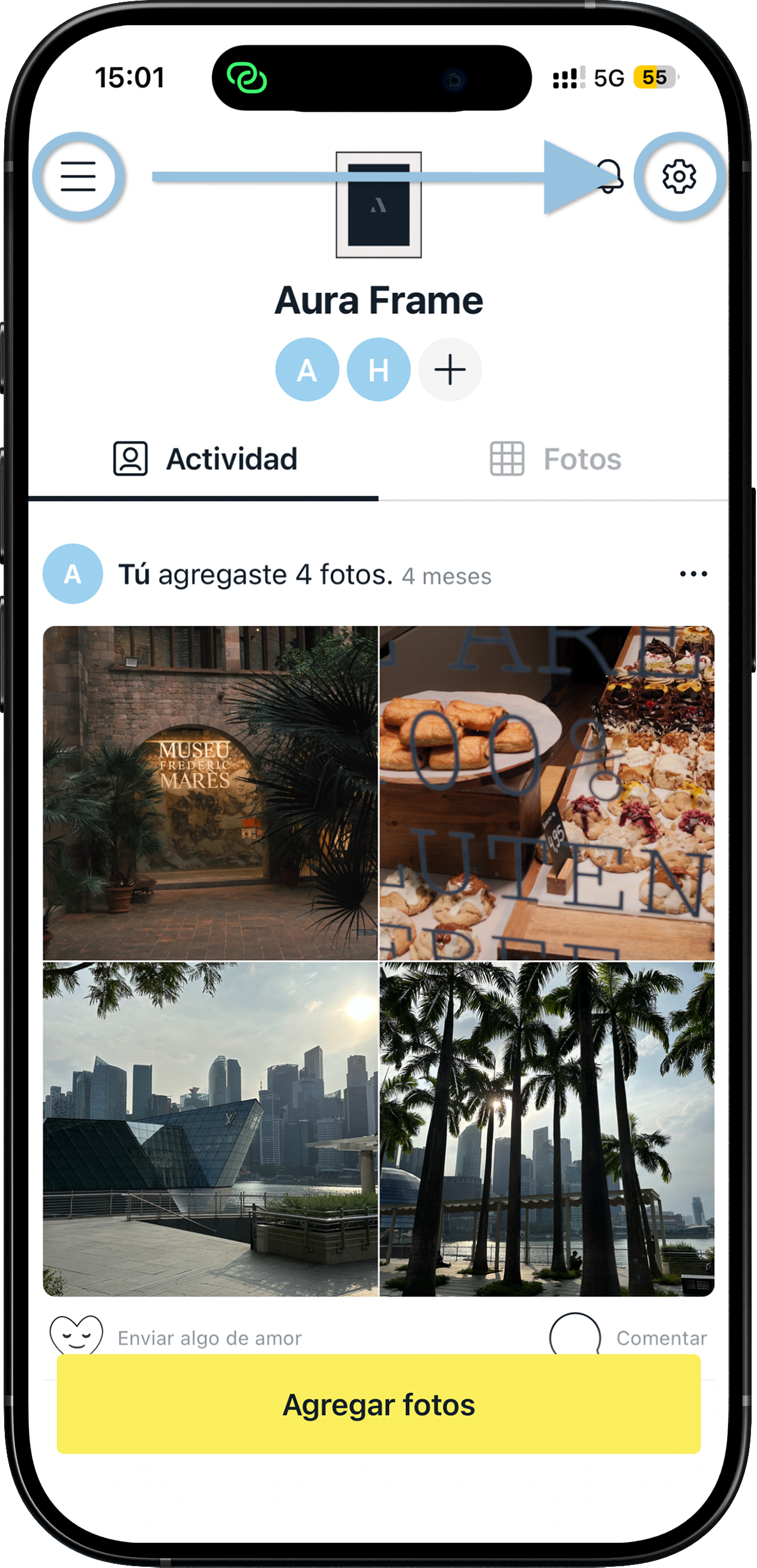Open the pastries photo

point(546,793)
